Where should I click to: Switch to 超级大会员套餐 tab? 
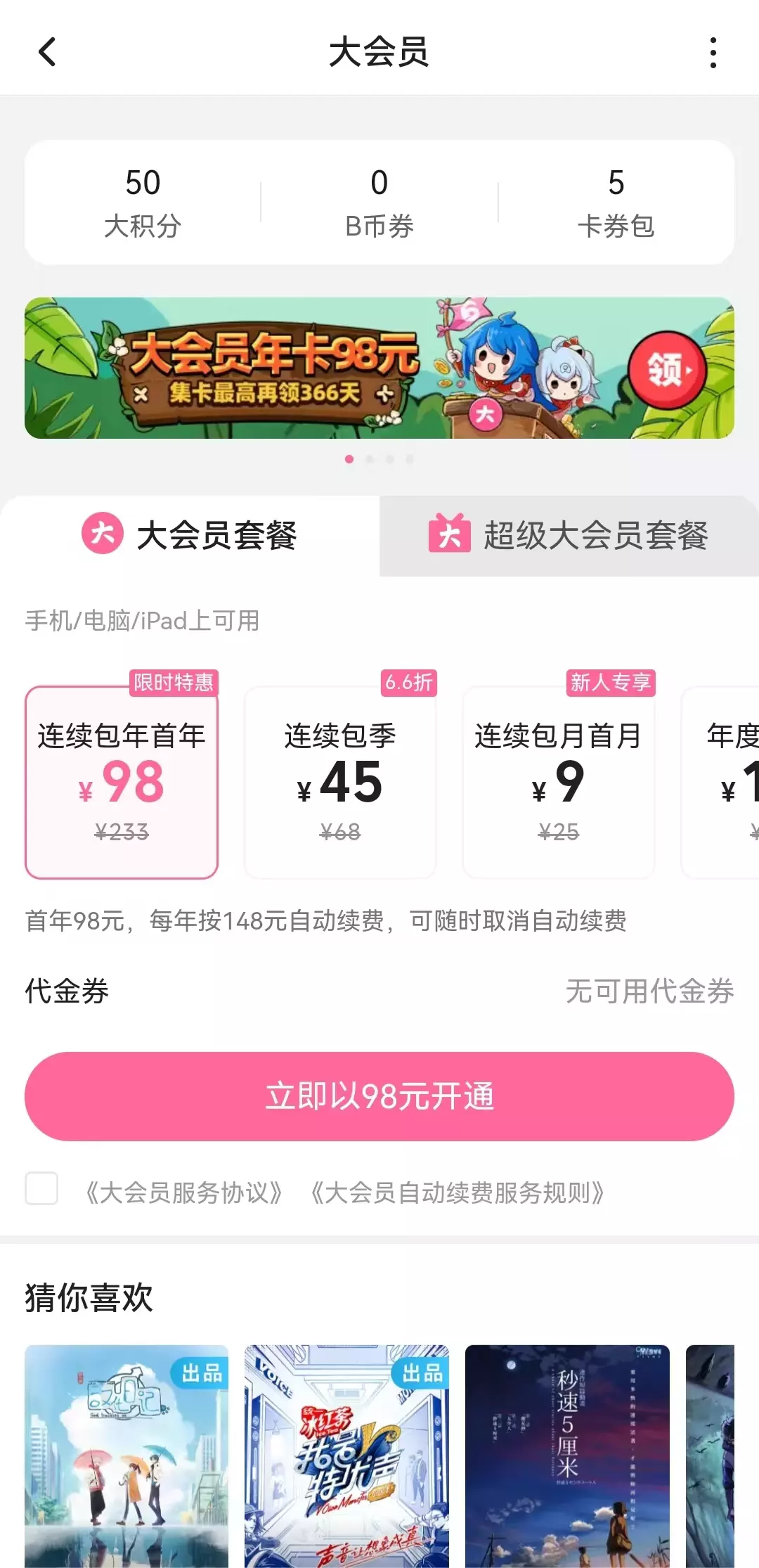pos(569,536)
